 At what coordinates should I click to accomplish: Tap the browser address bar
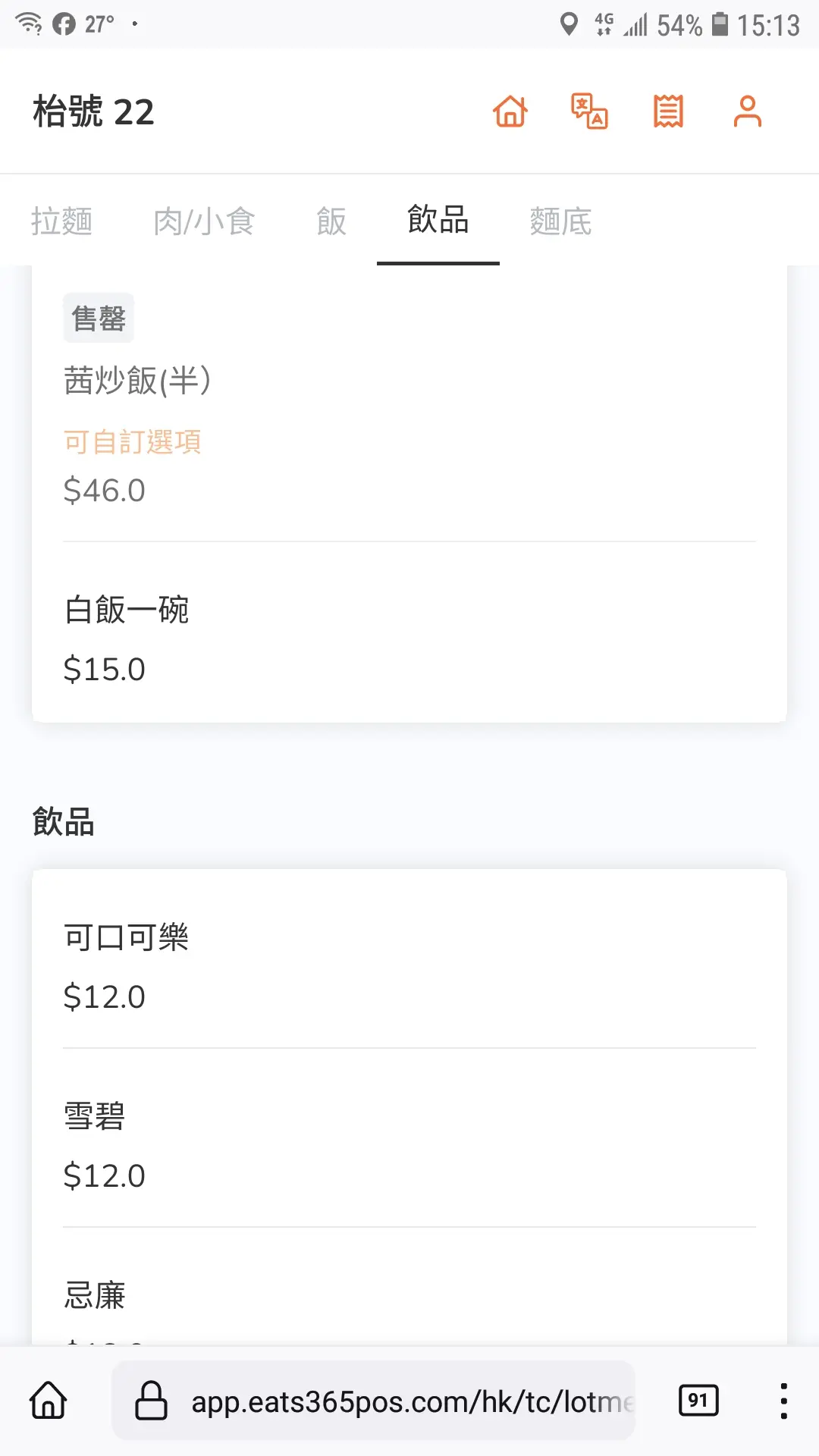coord(374,1401)
